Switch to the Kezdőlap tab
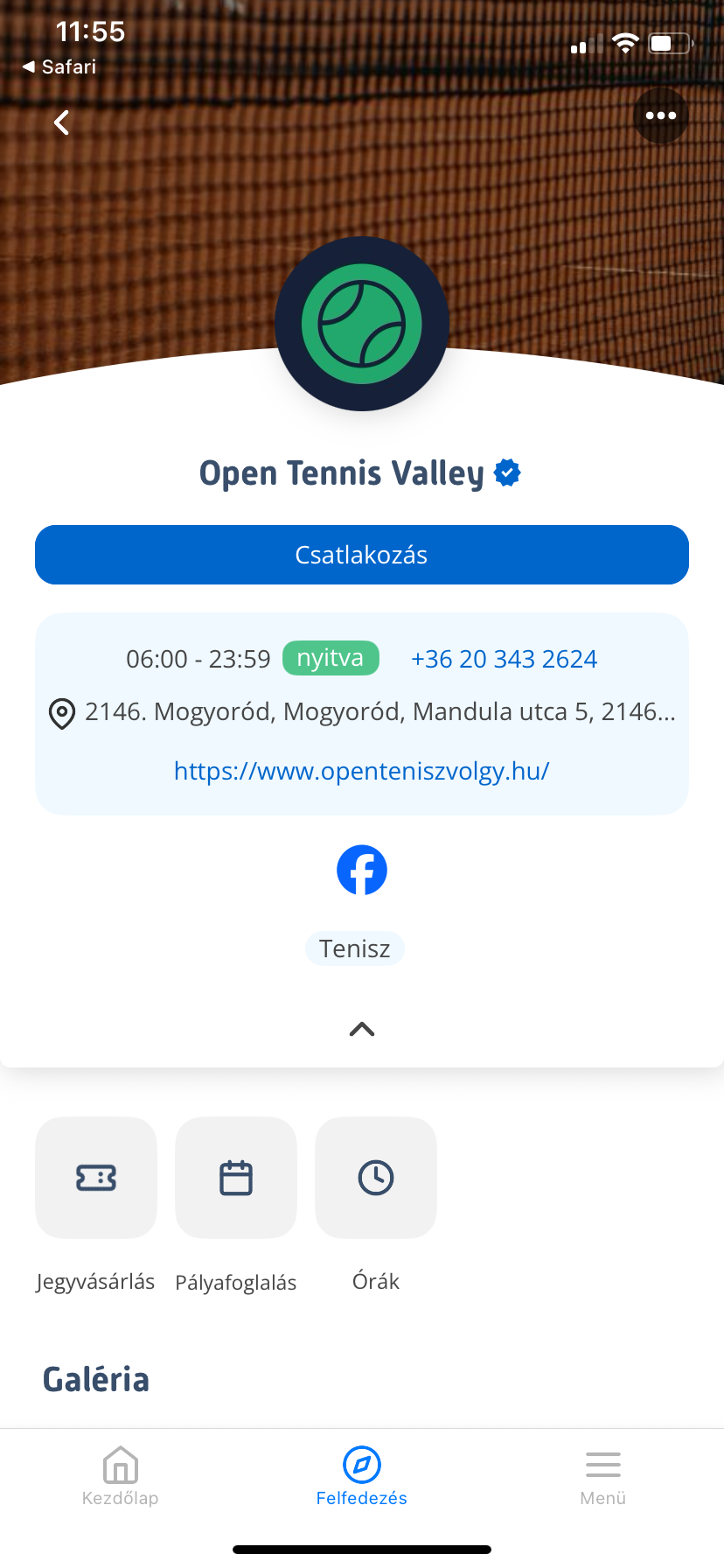This screenshot has width=724, height=1568. tap(121, 1475)
